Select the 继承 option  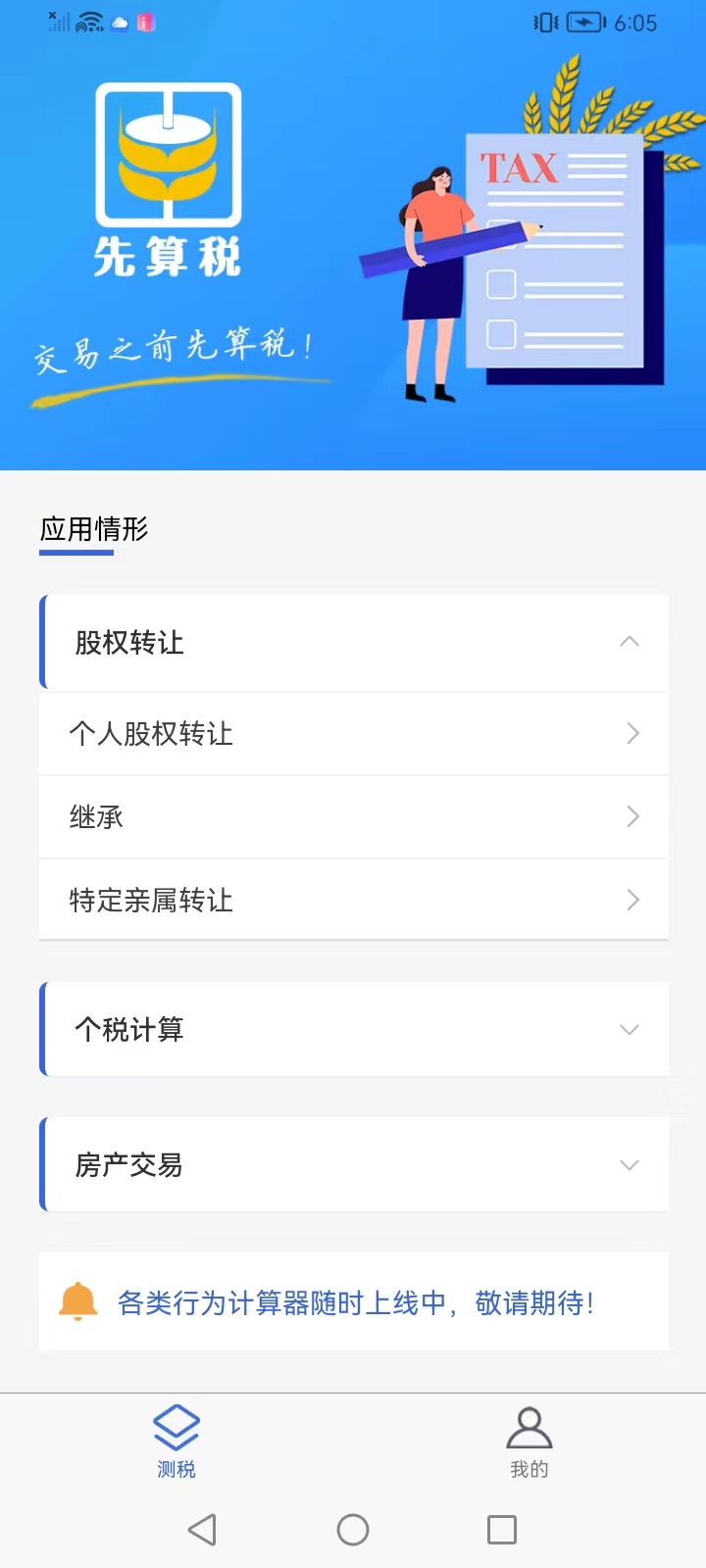353,817
